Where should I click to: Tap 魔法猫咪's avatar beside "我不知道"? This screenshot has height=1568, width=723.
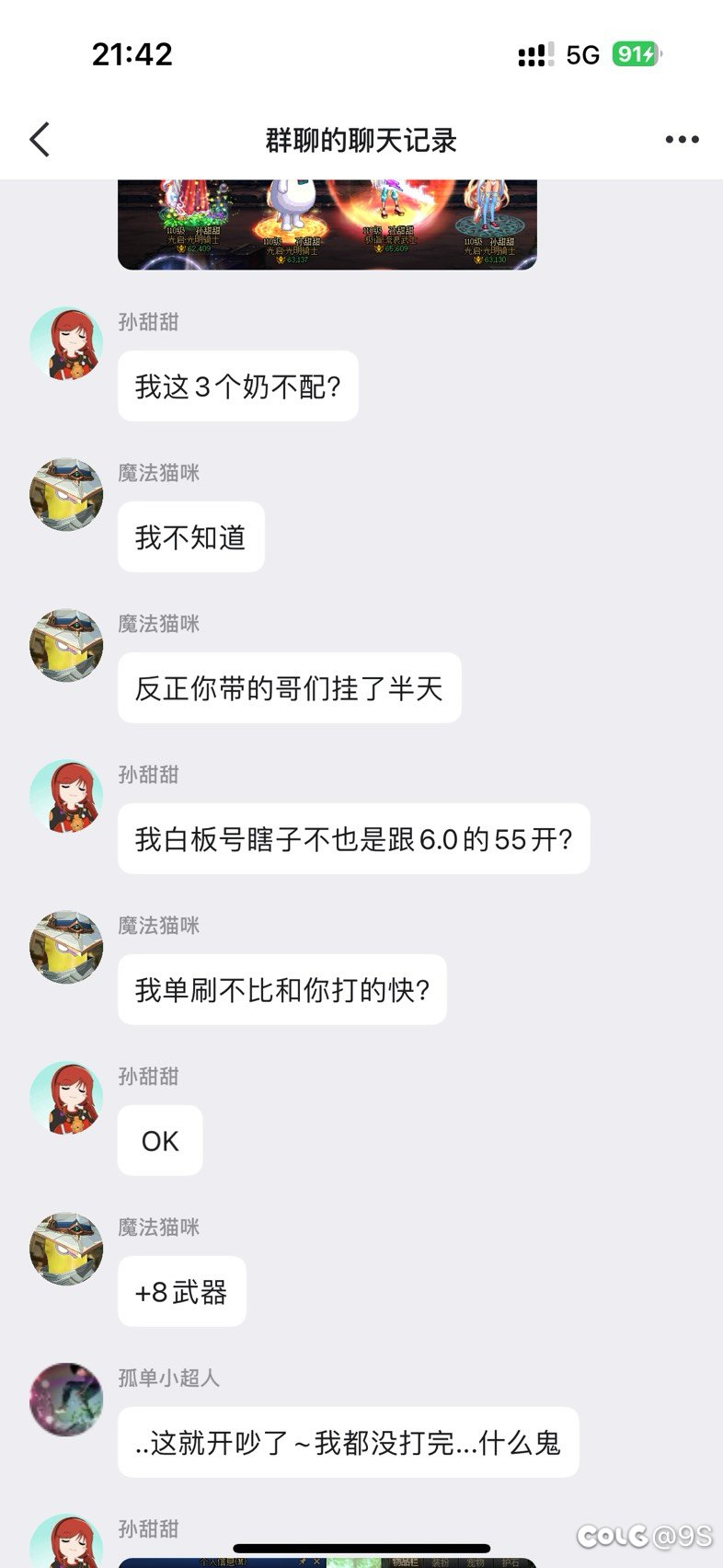(x=65, y=494)
